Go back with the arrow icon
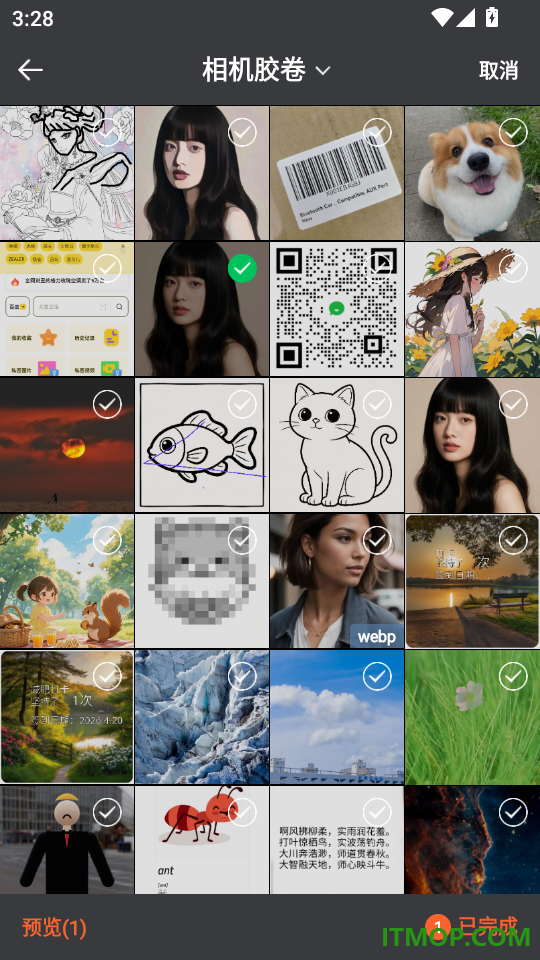This screenshot has width=540, height=960. (x=30, y=70)
